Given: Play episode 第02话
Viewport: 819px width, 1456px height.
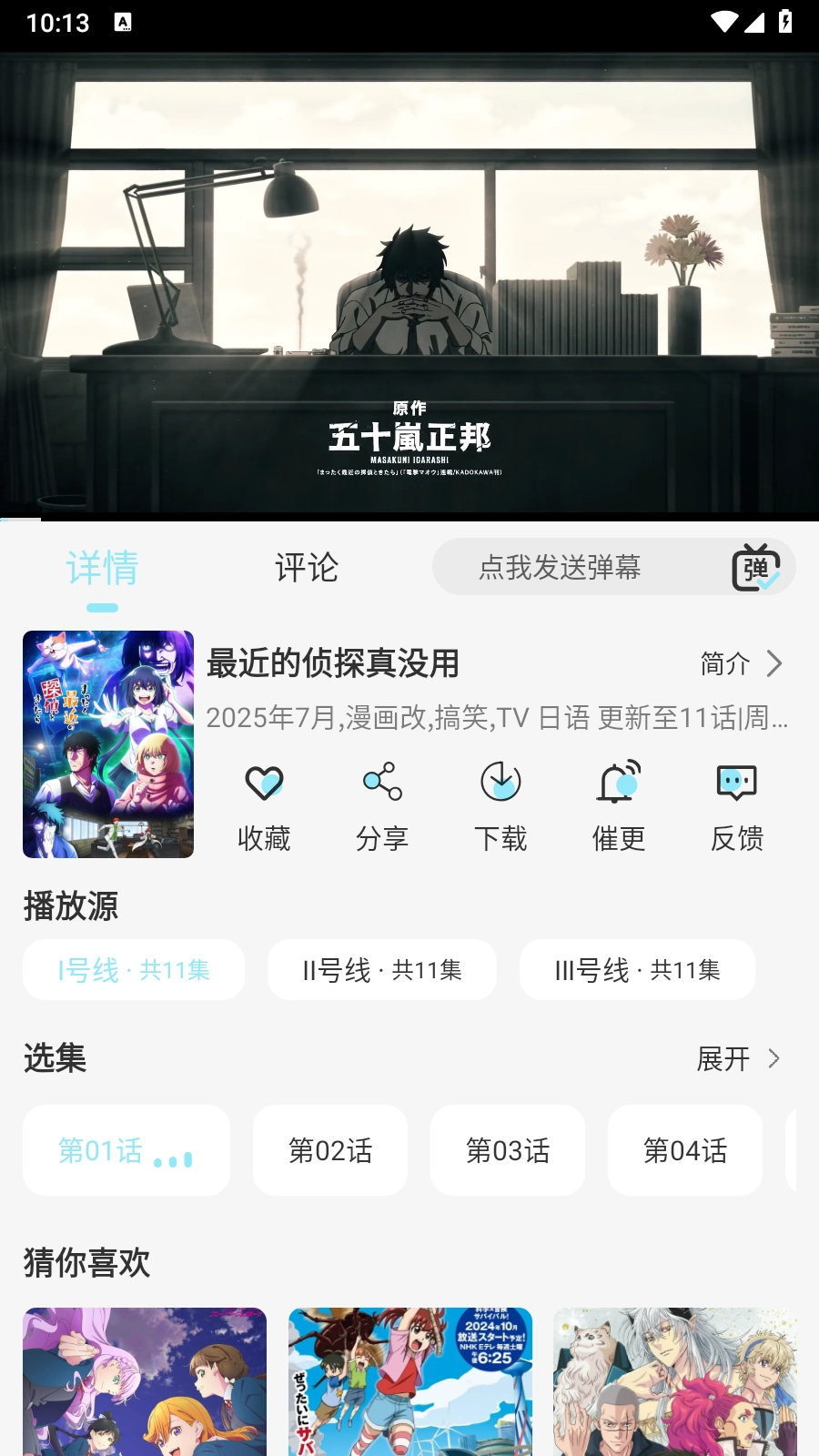Looking at the screenshot, I should tap(330, 1150).
